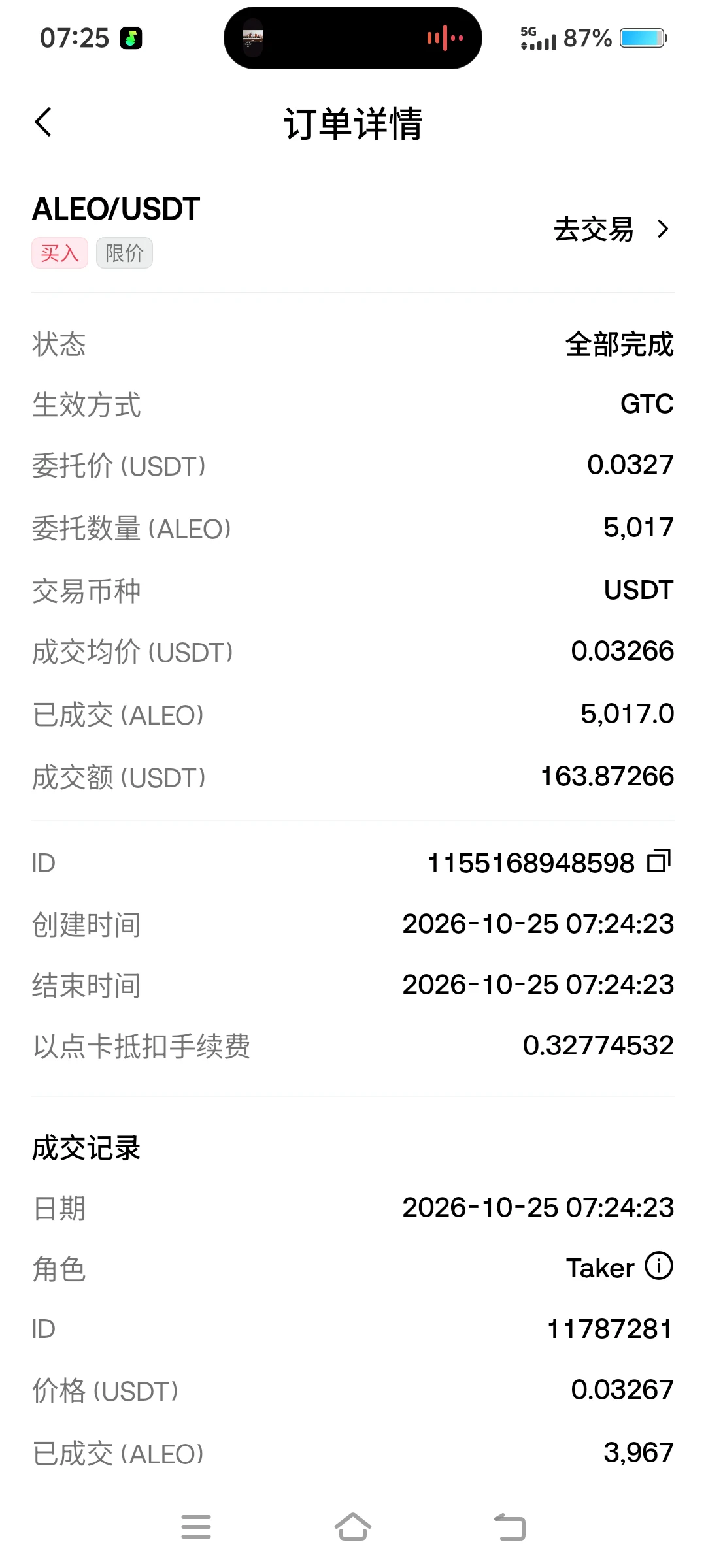706x1568 pixels.
Task: Tap the system home button
Action: point(353,1527)
